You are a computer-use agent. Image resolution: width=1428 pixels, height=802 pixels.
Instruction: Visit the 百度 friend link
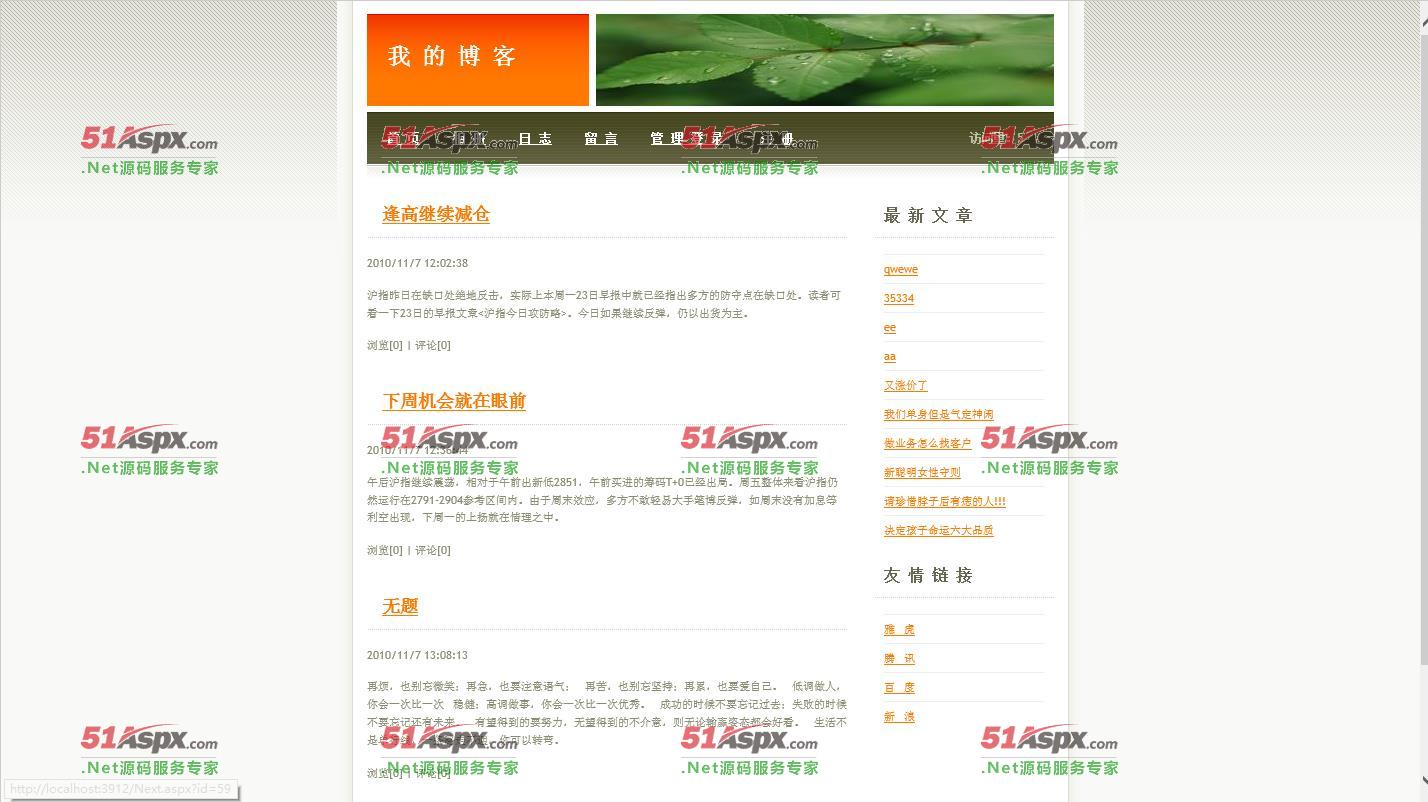coord(899,687)
